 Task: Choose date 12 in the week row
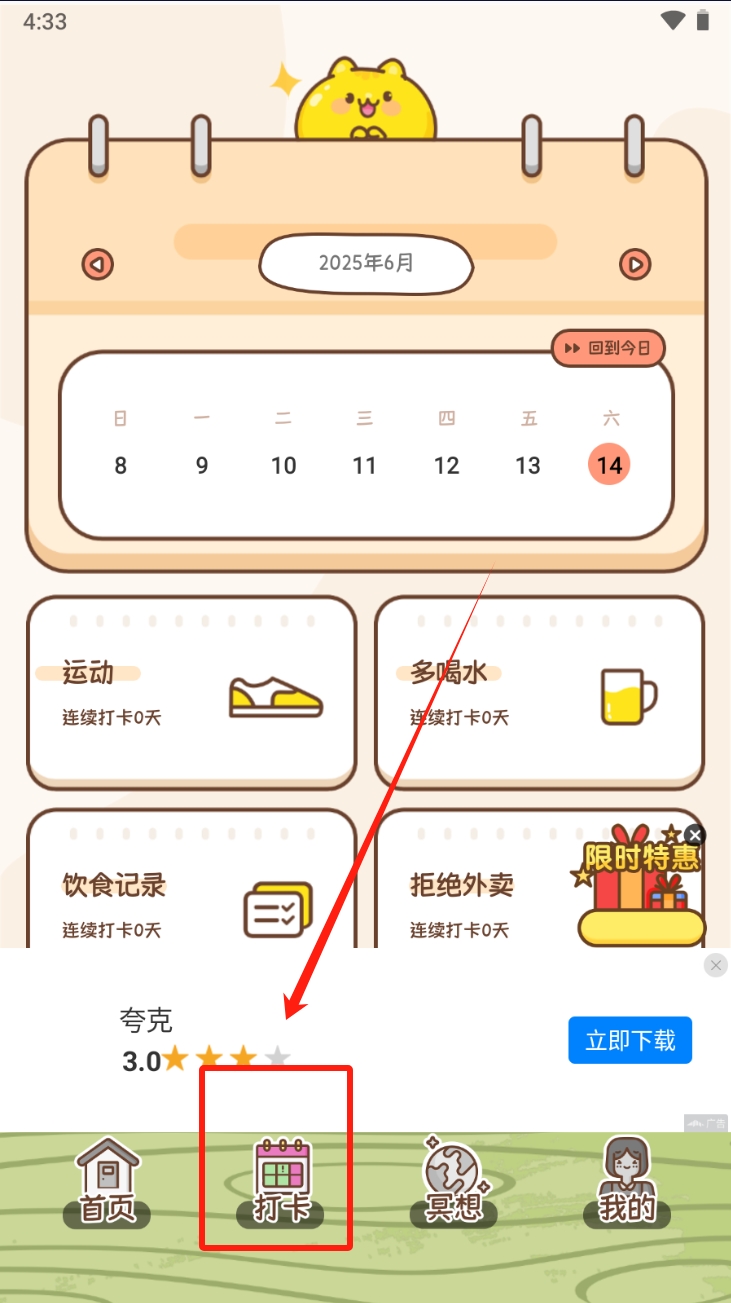click(x=447, y=465)
